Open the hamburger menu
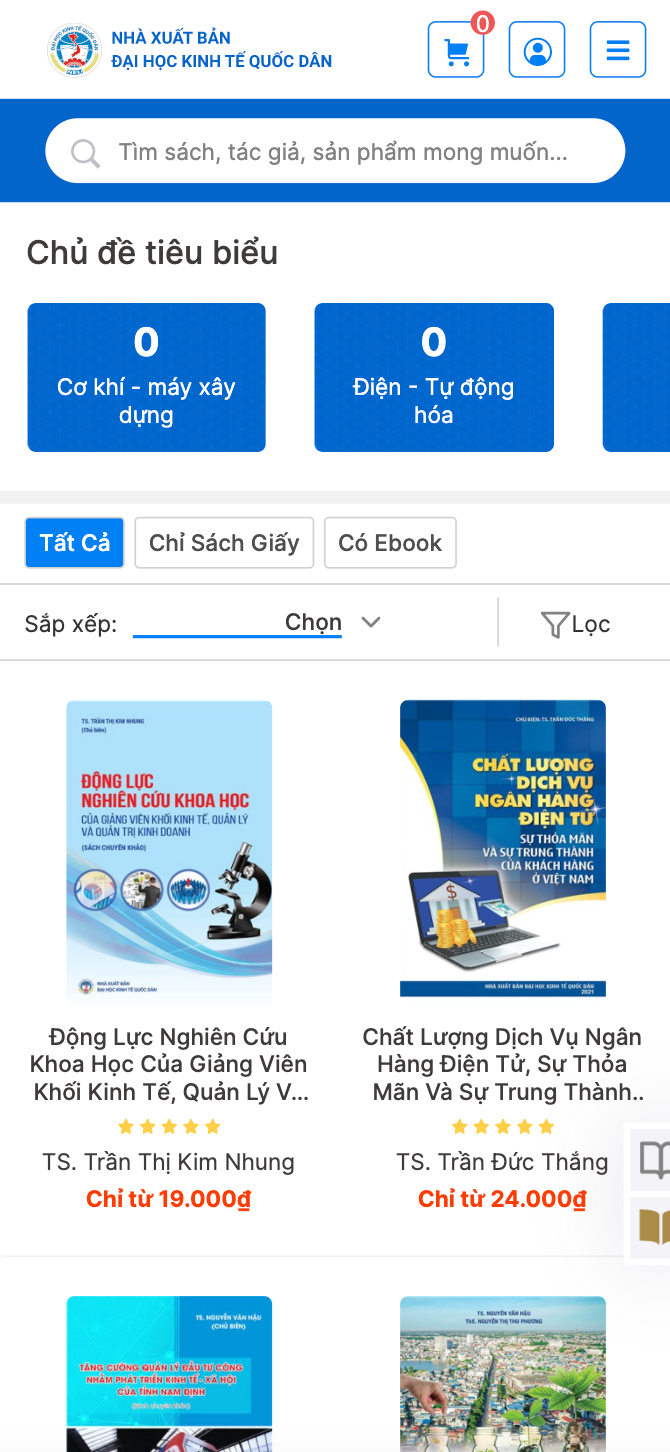670x1452 pixels. pyautogui.click(x=618, y=50)
